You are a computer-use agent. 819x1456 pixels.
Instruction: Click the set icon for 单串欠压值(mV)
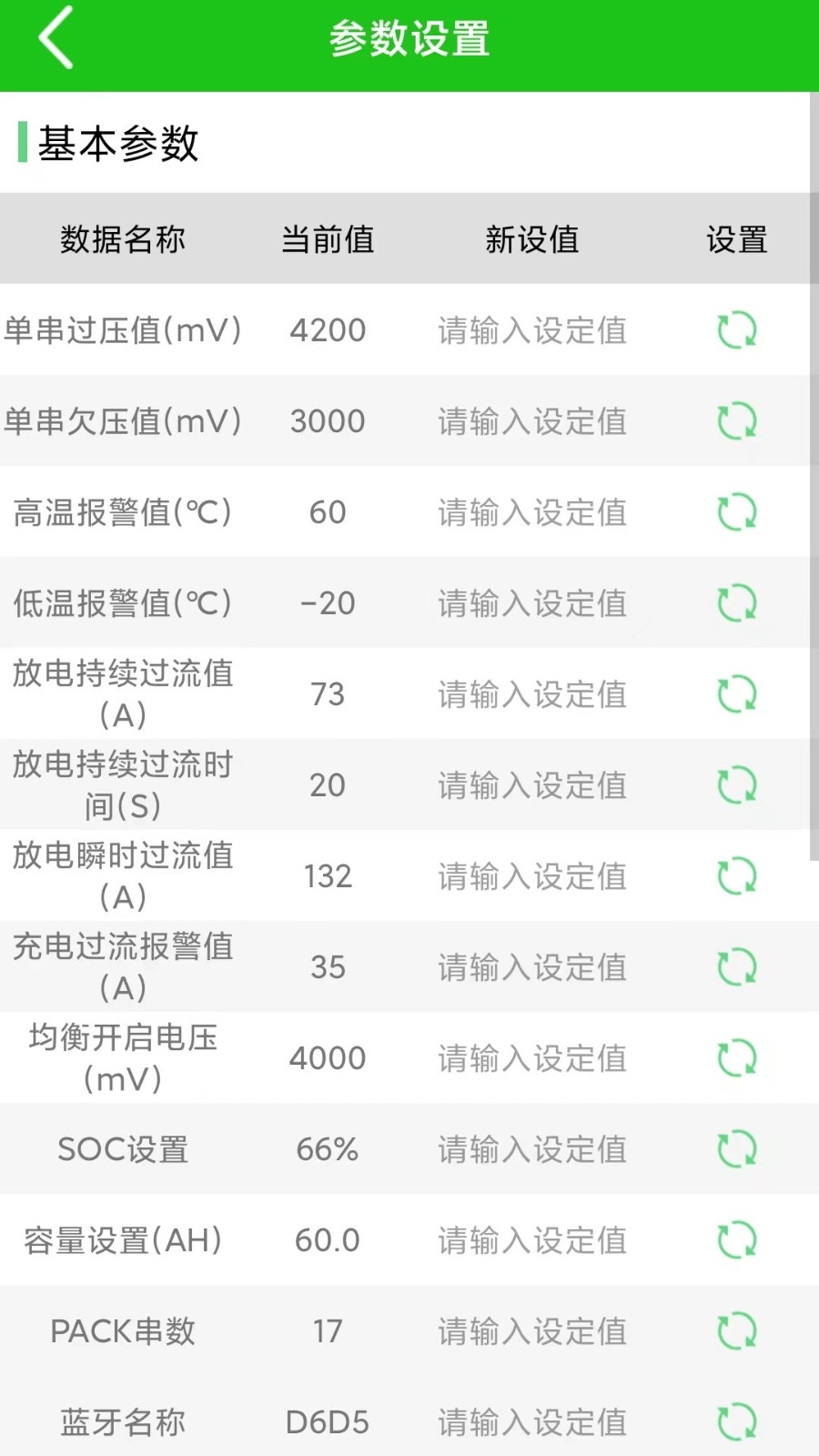pos(737,421)
